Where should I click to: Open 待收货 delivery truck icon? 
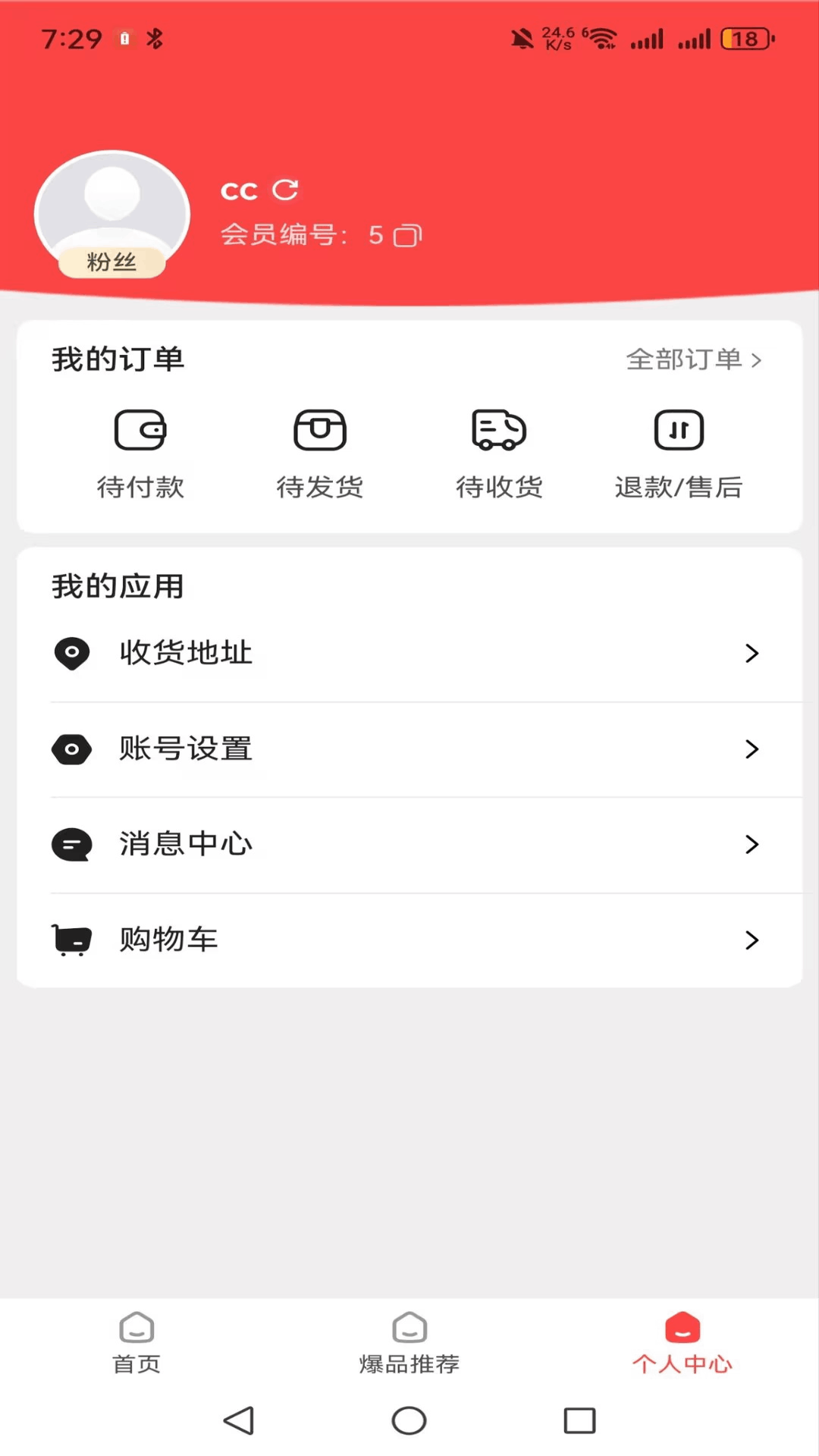coord(499,429)
